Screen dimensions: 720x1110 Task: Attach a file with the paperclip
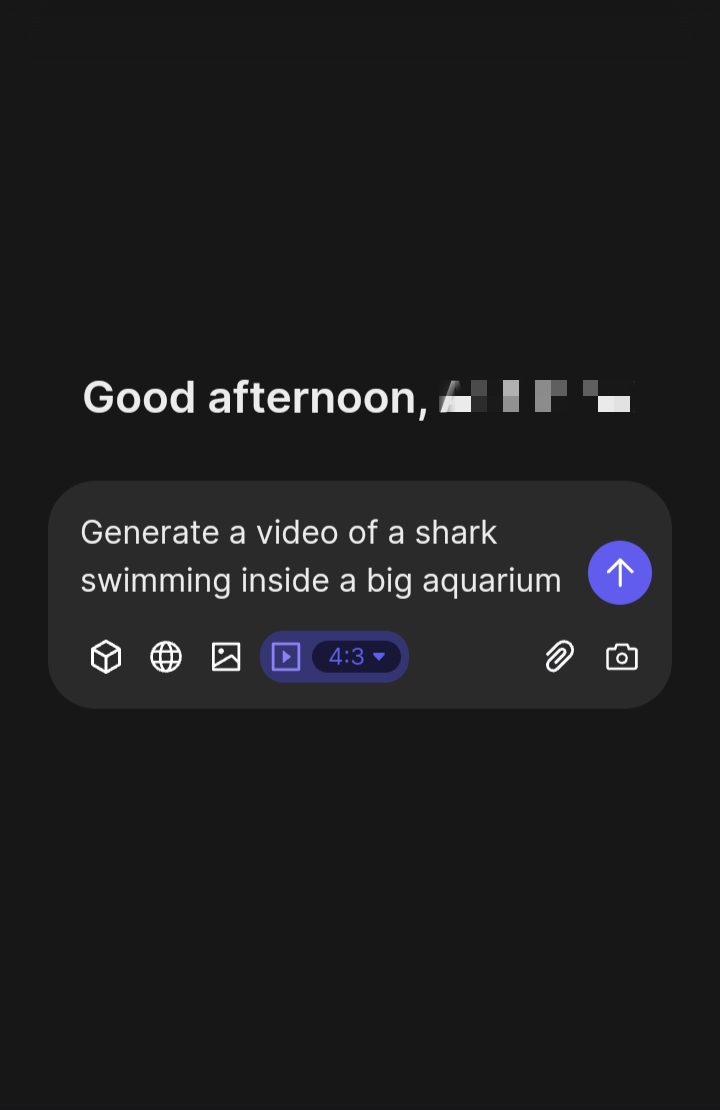pos(559,657)
